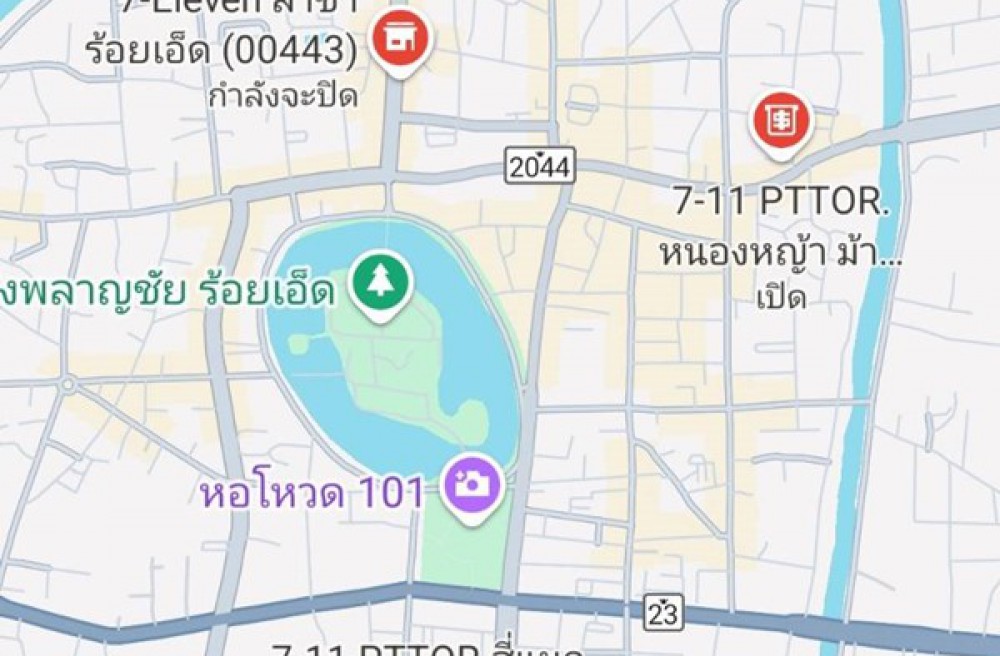Open the 7-Eleven ร้อยเอ็ด (00443) map pin
Image resolution: width=1000 pixels, height=656 pixels.
point(401,40)
